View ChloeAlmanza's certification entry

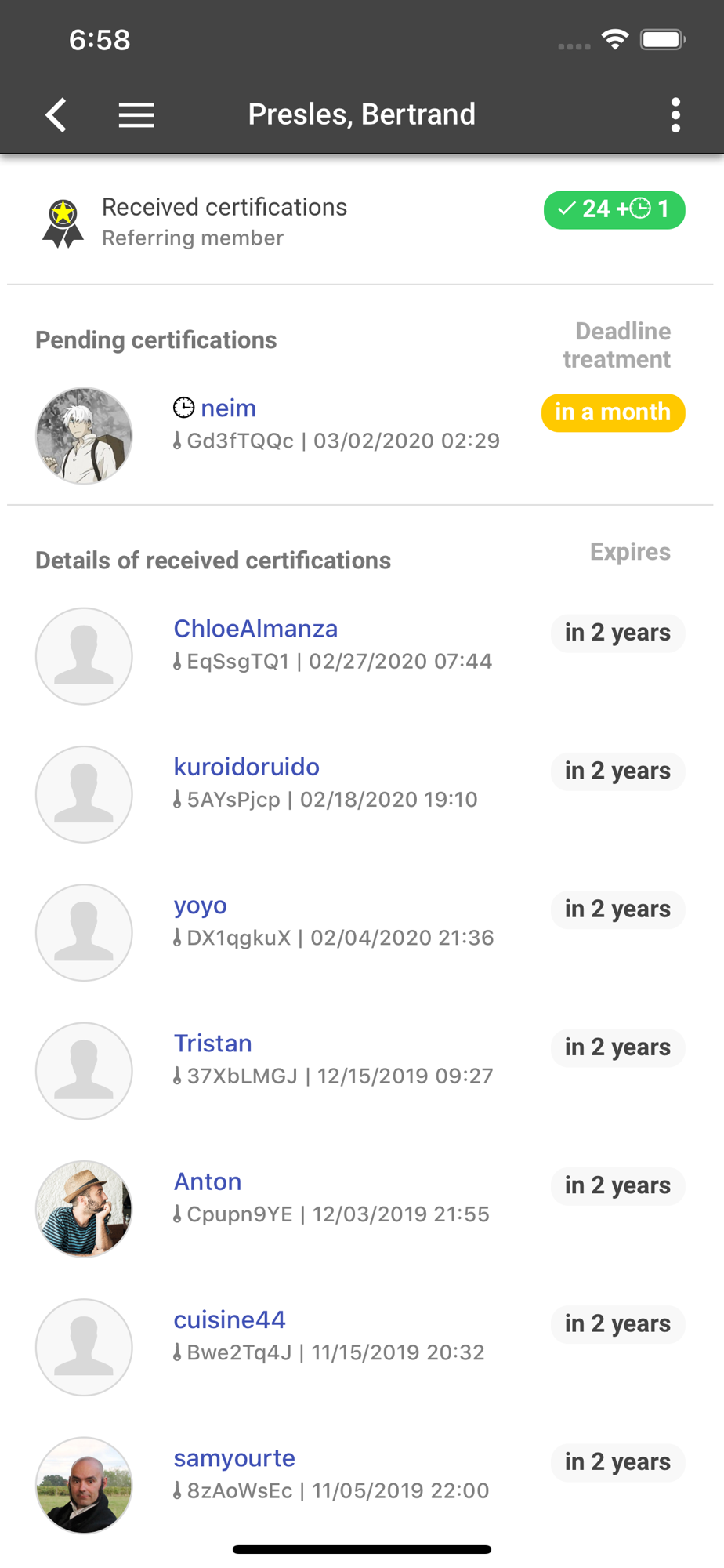coord(255,629)
